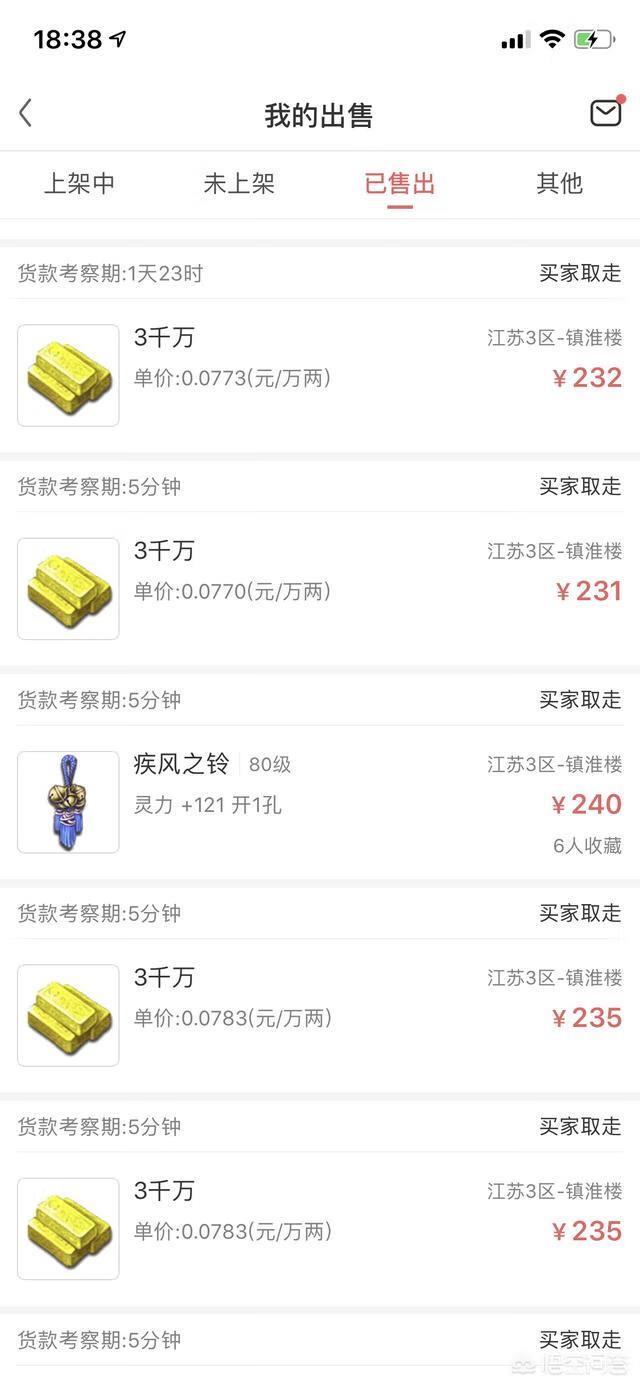Open the messages envelope icon
Screen dimensions: 640x1386
(605, 113)
